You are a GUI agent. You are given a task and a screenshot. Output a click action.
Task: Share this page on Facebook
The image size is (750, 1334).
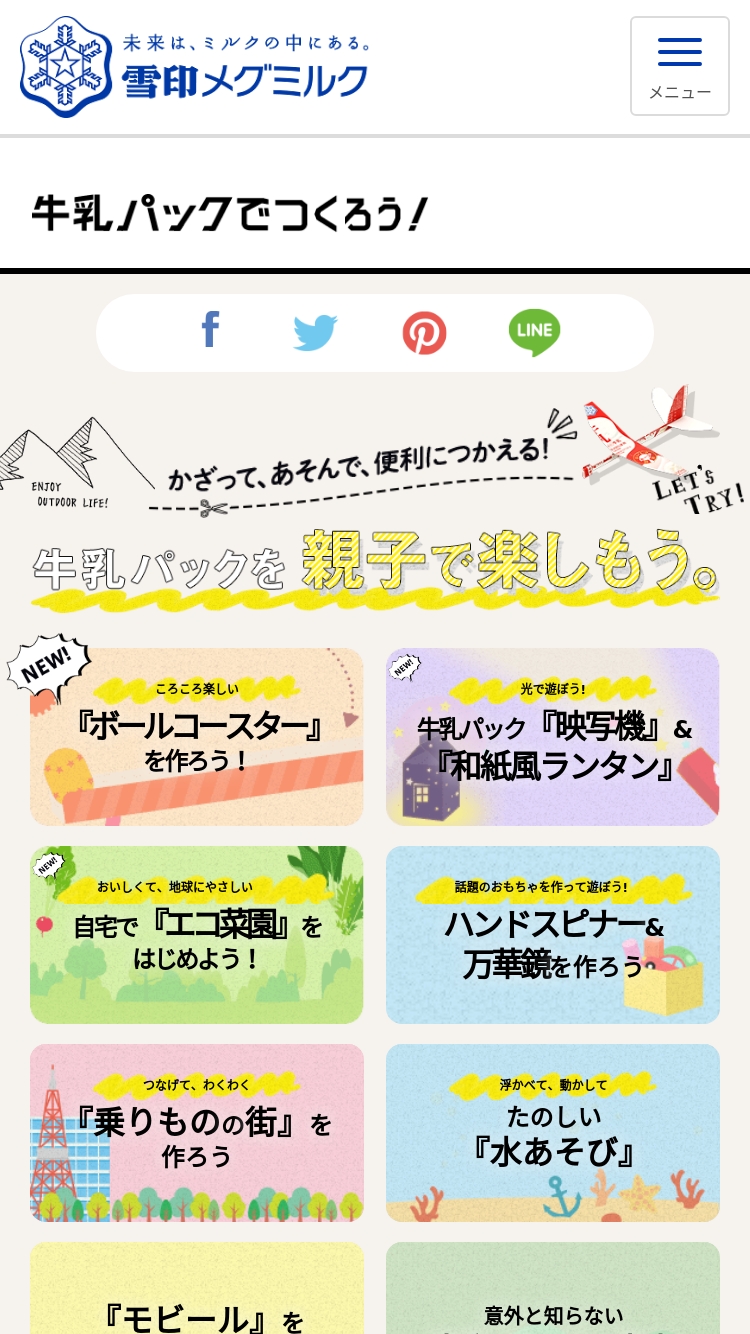click(210, 330)
